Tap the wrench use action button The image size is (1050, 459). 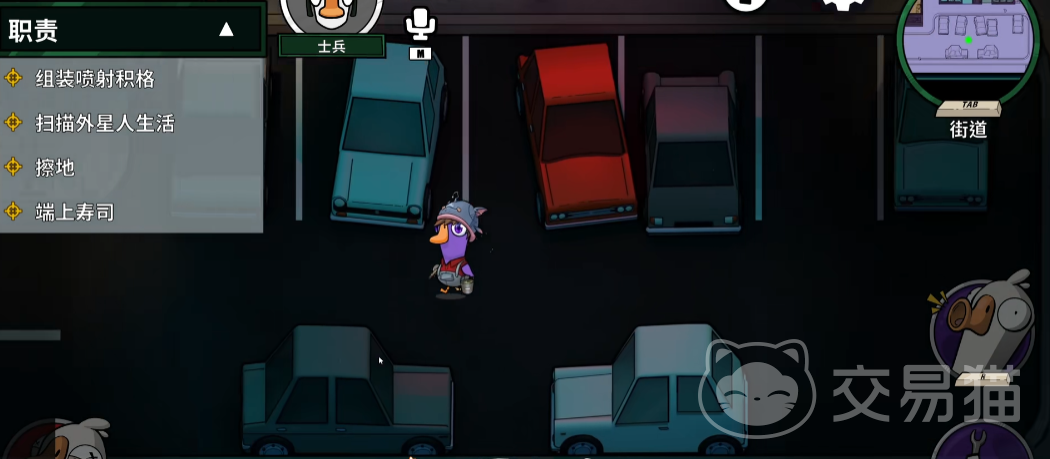point(986,442)
